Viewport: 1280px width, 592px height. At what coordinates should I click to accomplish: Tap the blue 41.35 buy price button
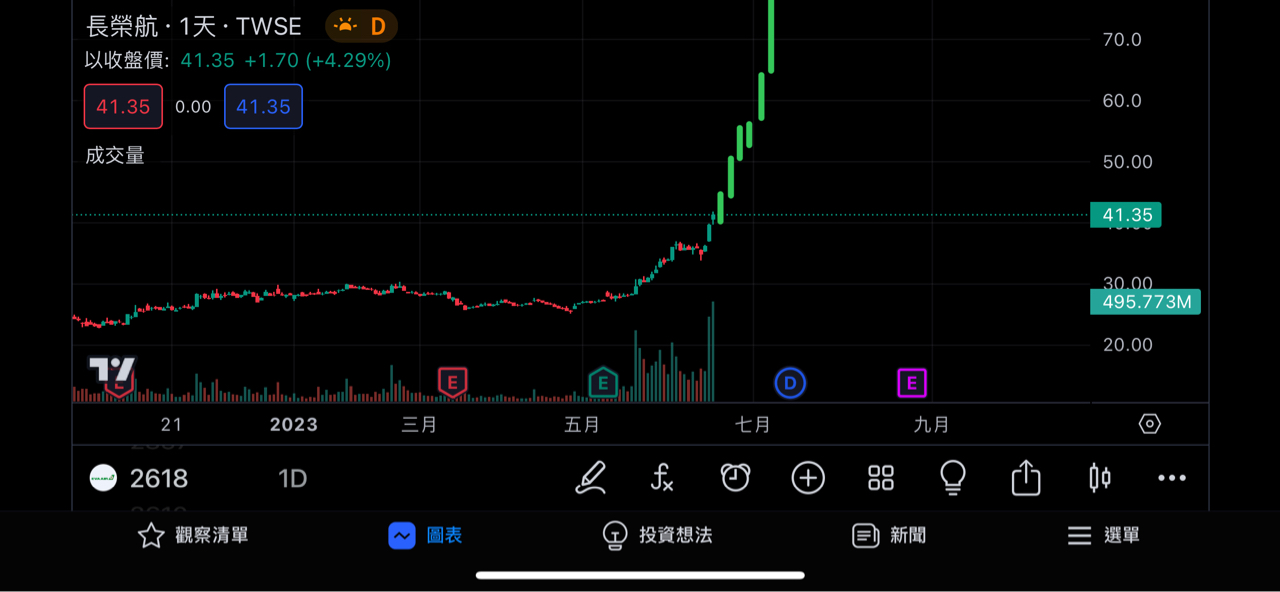[263, 107]
